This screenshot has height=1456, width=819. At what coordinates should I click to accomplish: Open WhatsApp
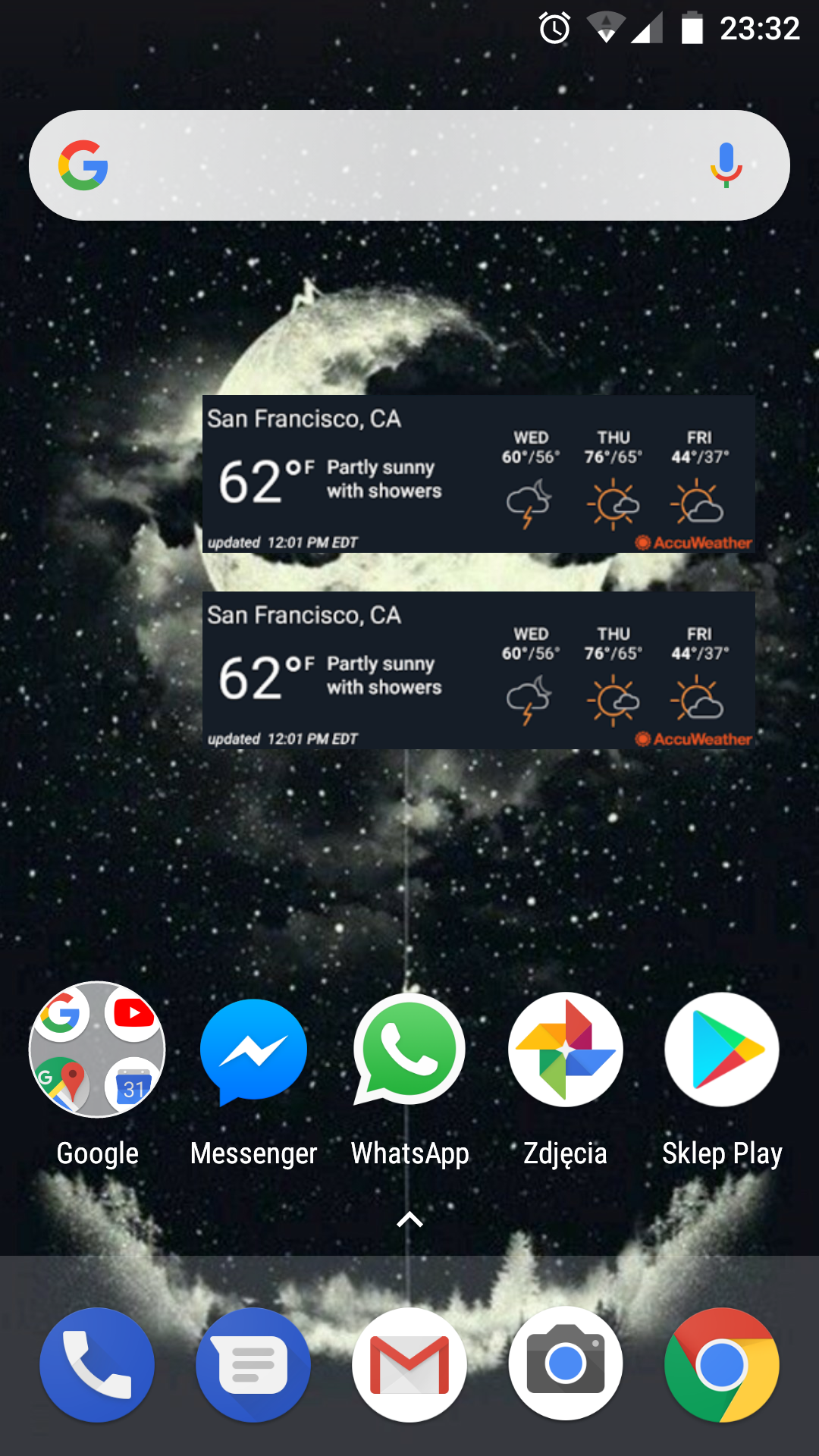(x=409, y=1050)
